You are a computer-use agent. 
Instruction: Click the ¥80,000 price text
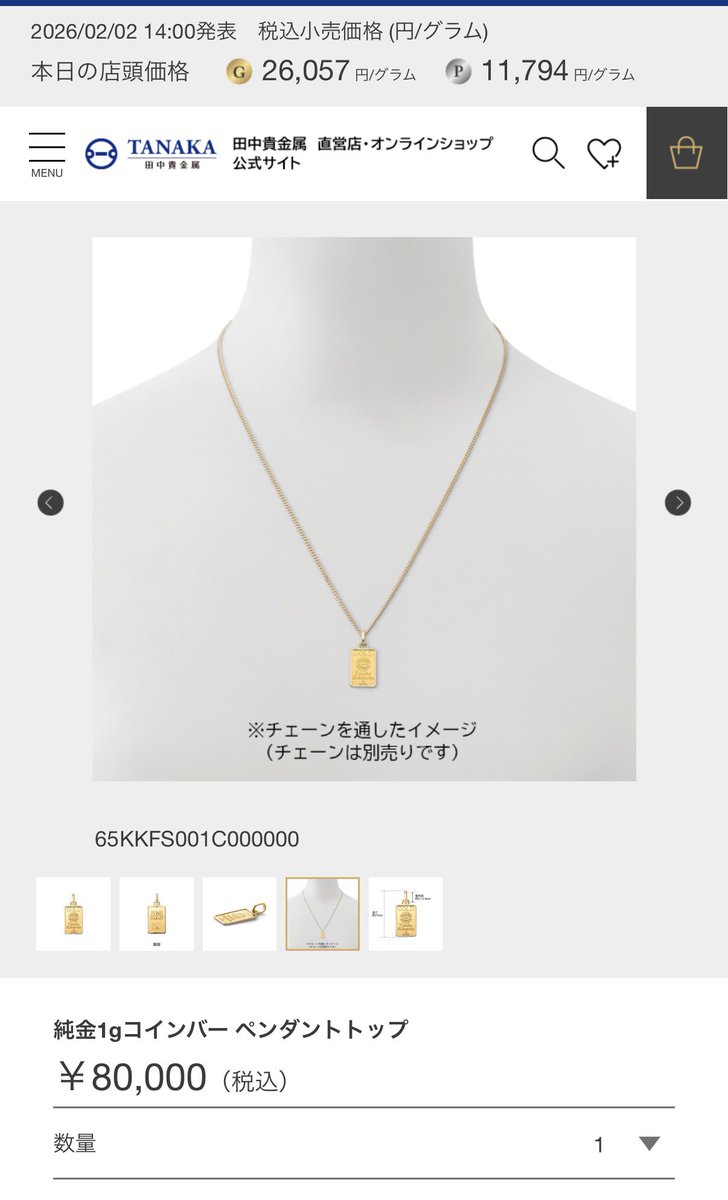pyautogui.click(x=132, y=1079)
